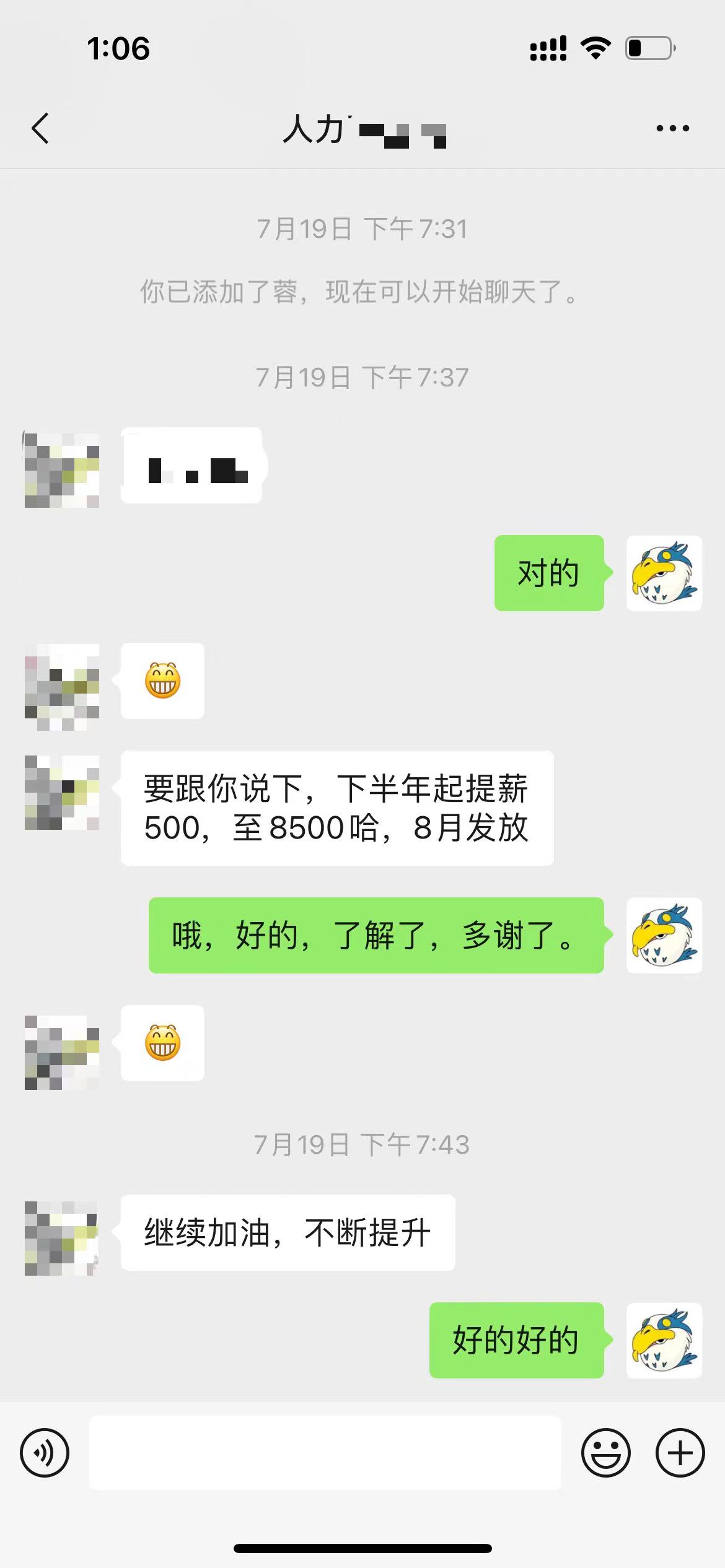The image size is (725, 1568).
Task: Open the emoji sticker panel
Action: click(x=606, y=1453)
